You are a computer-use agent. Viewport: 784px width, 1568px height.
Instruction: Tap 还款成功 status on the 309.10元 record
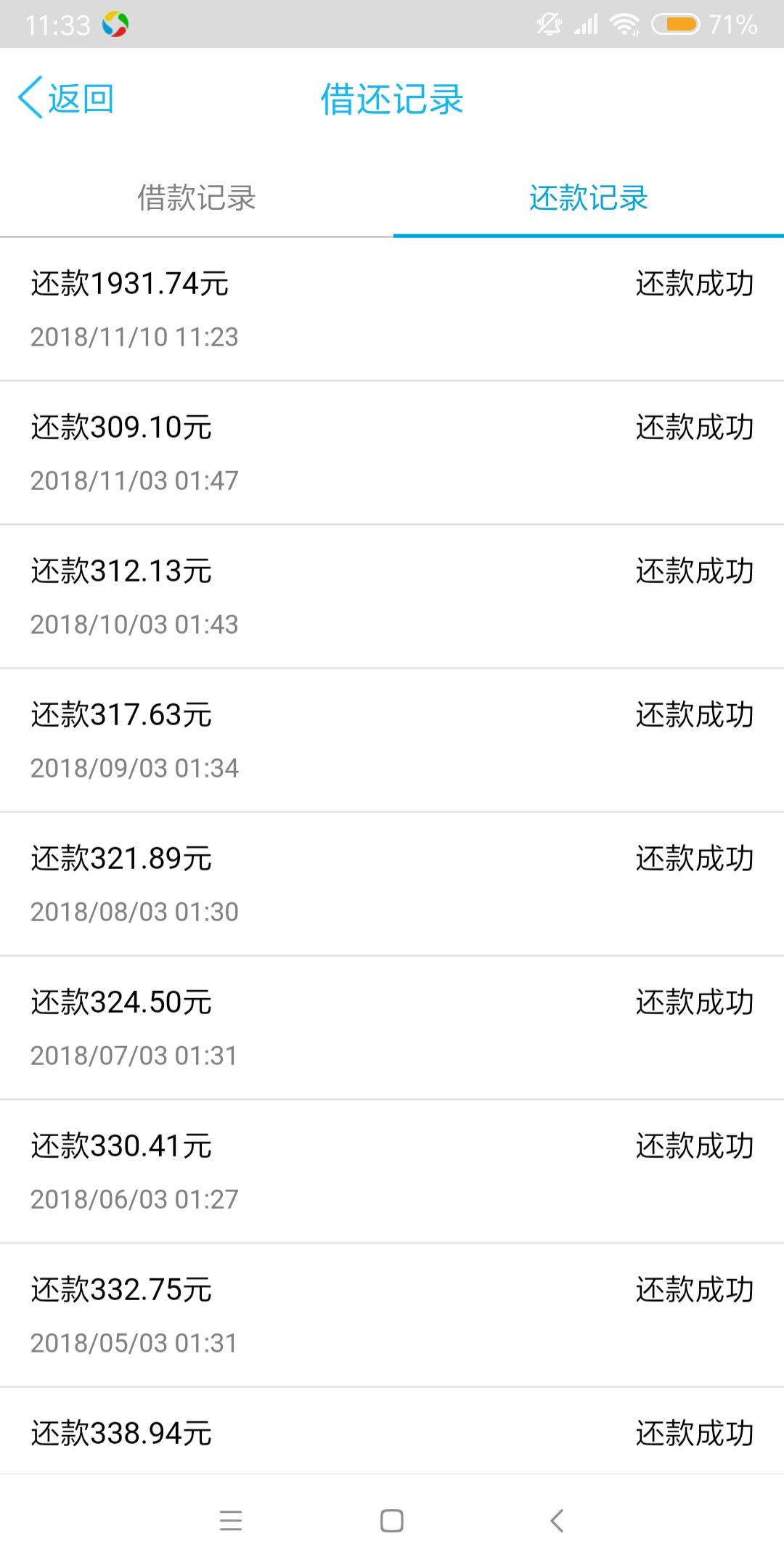695,428
